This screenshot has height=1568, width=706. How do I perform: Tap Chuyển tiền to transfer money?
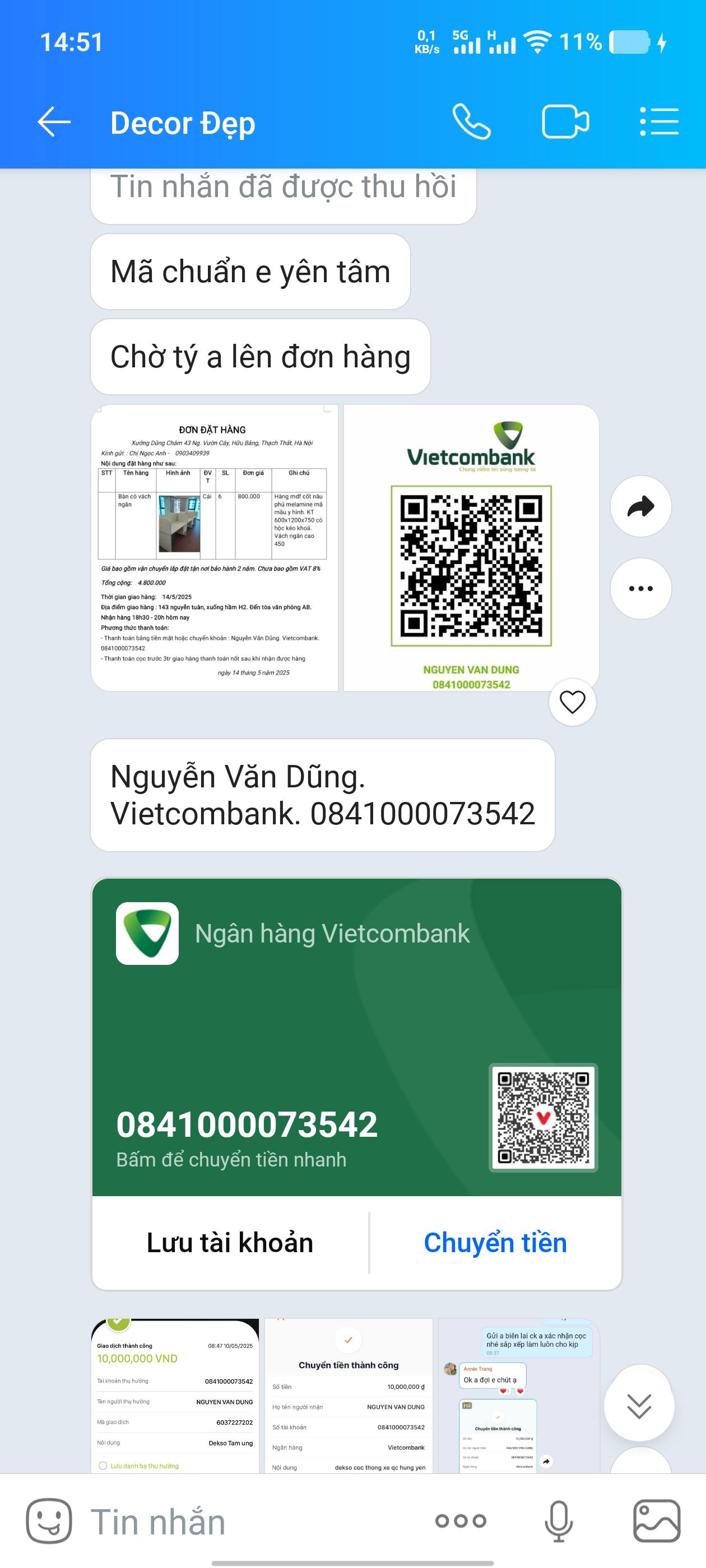coord(495,1243)
